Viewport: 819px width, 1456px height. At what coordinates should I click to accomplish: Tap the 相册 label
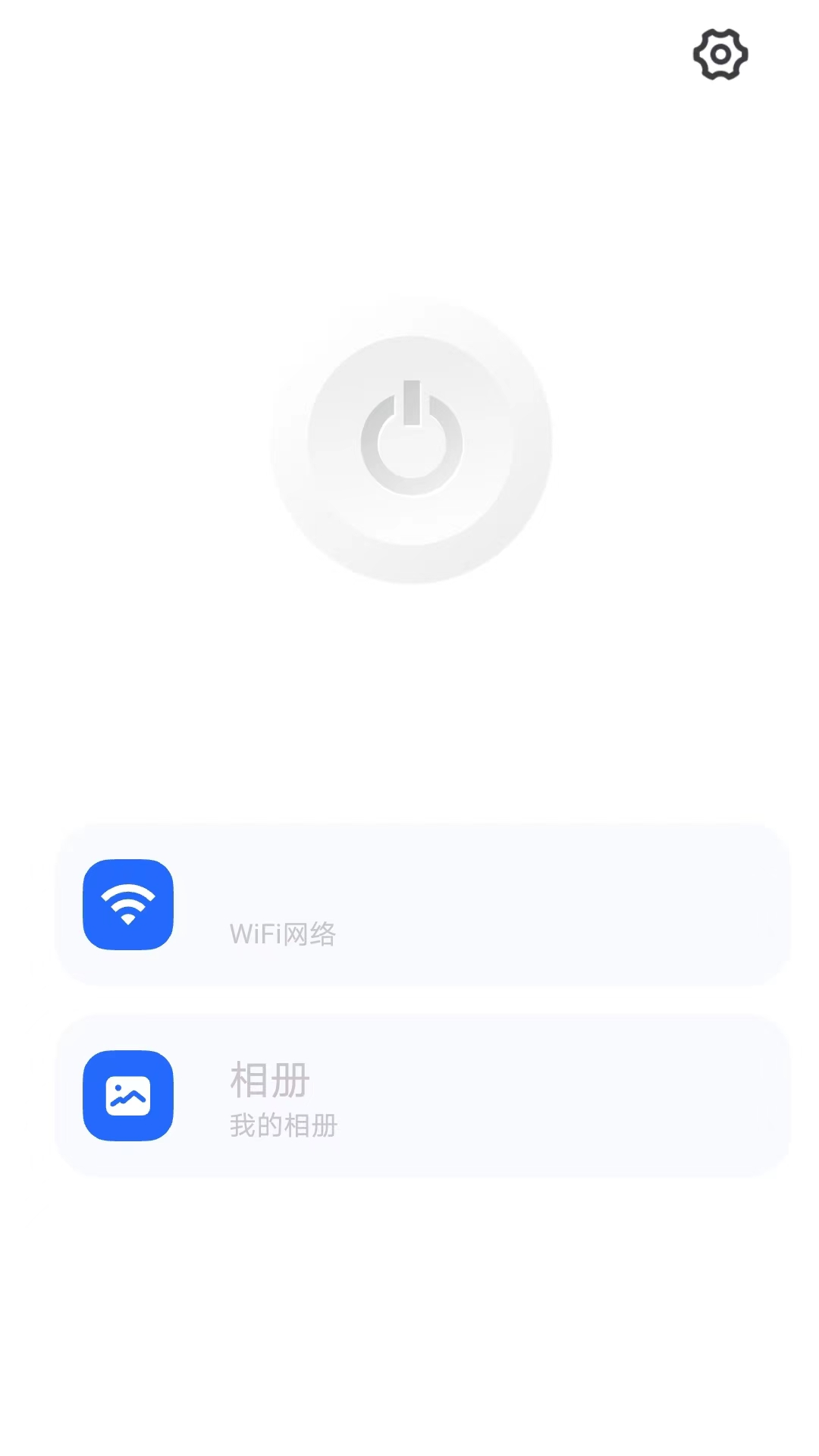click(267, 1080)
